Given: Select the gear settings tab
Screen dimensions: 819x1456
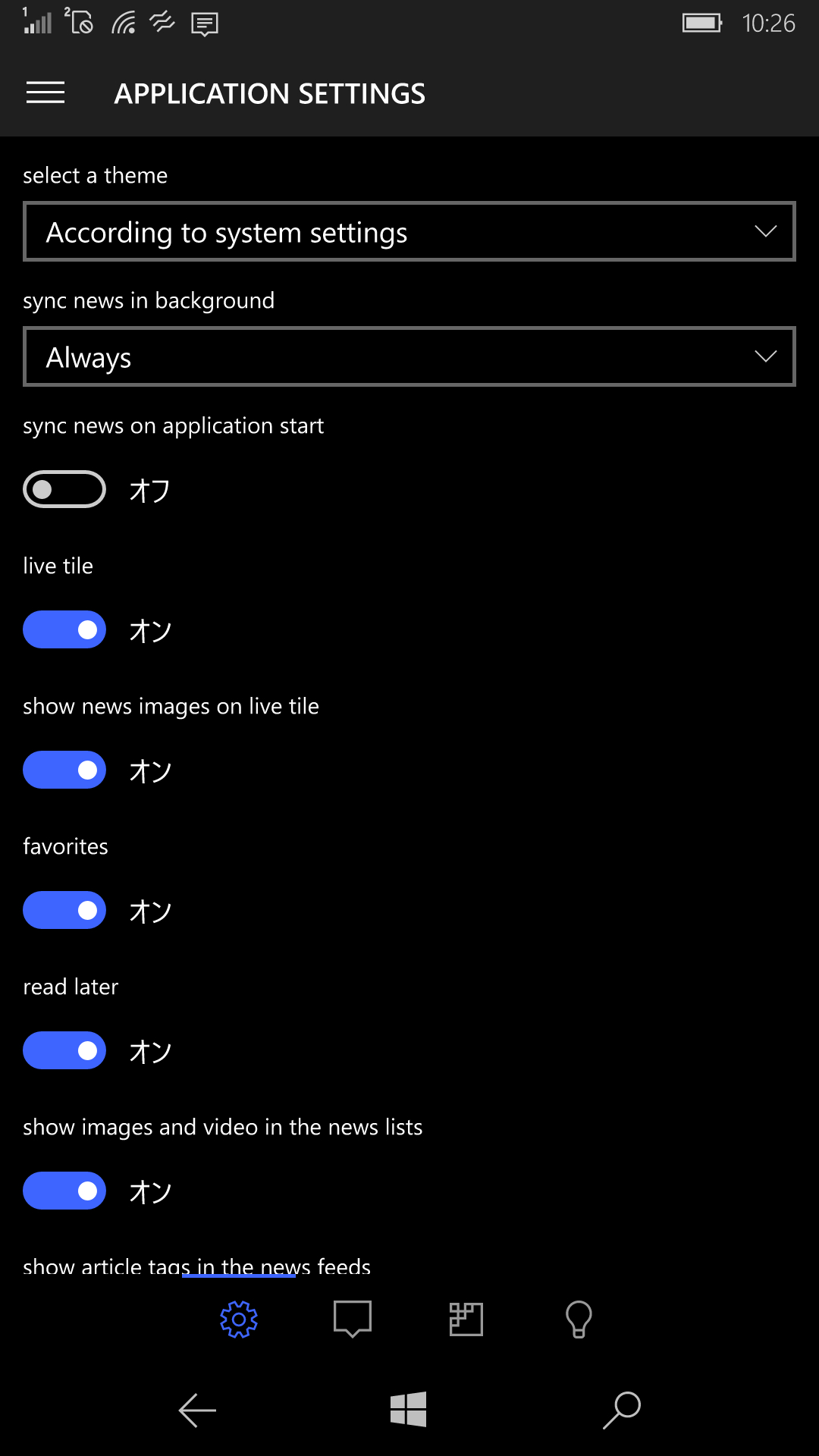Looking at the screenshot, I should (239, 1319).
